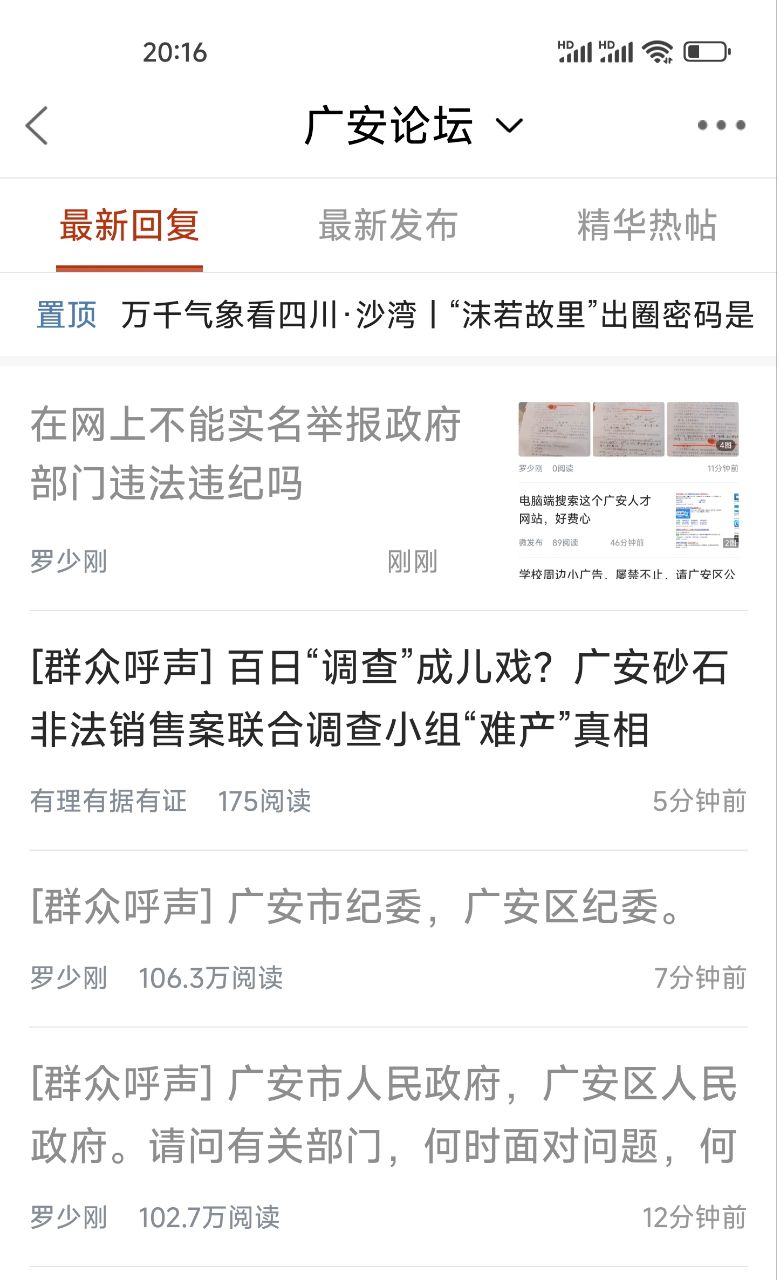
Task: Open the pinned post 万千气象看四川·沙湾
Action: point(436,315)
